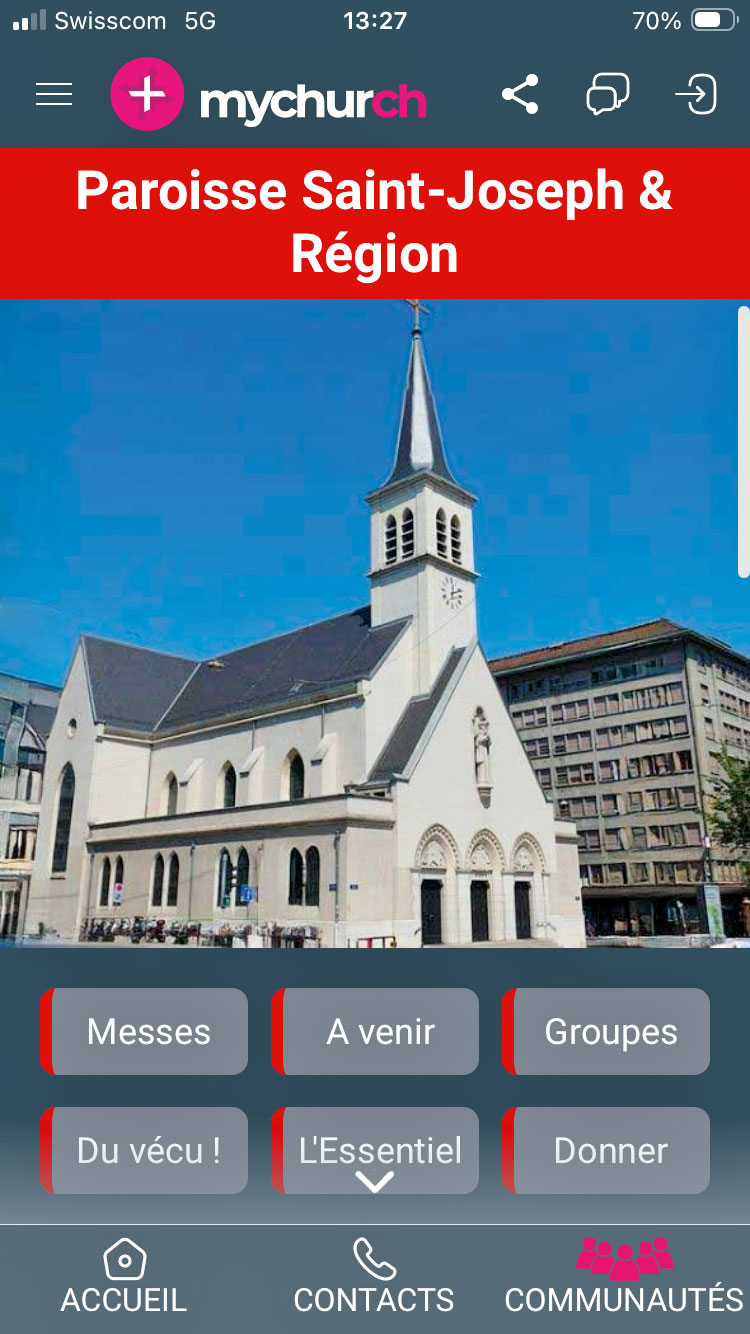Share this parish page
The width and height of the screenshot is (750, 1334).
(520, 95)
